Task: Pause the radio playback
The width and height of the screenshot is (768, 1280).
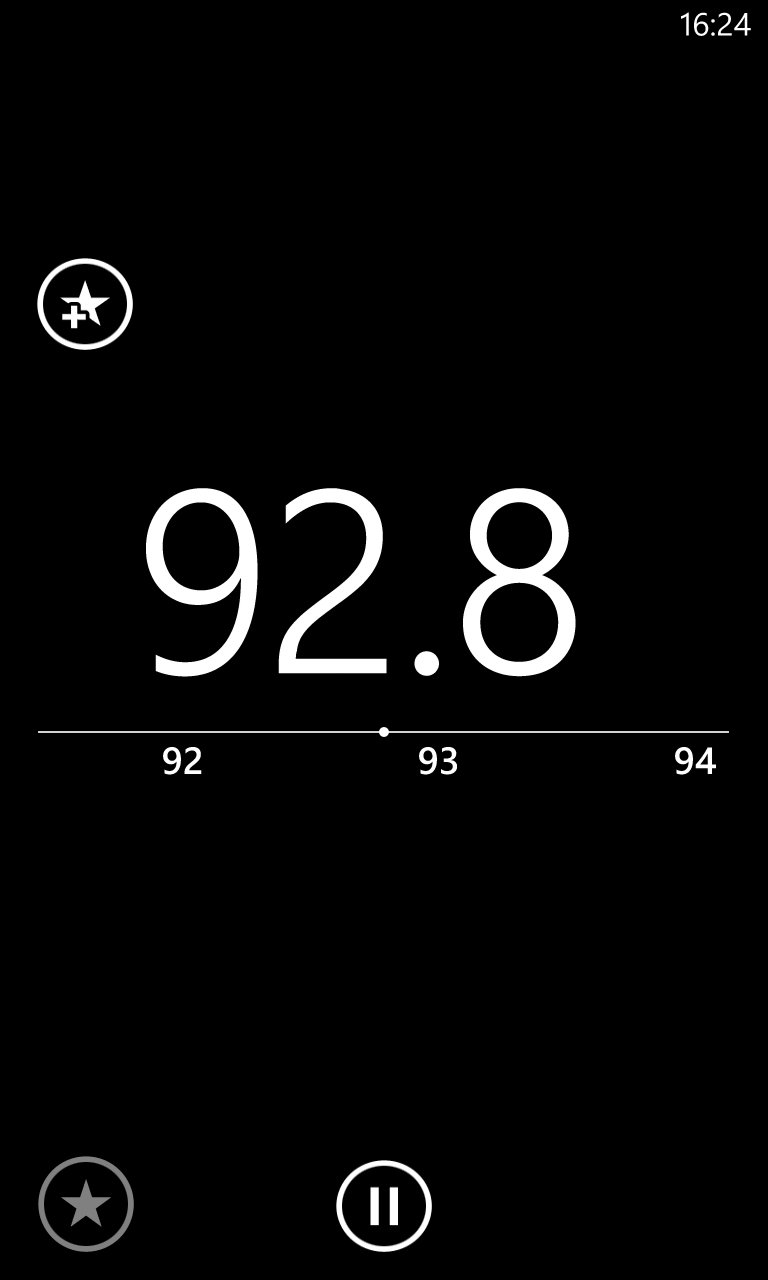Action: coord(384,1206)
